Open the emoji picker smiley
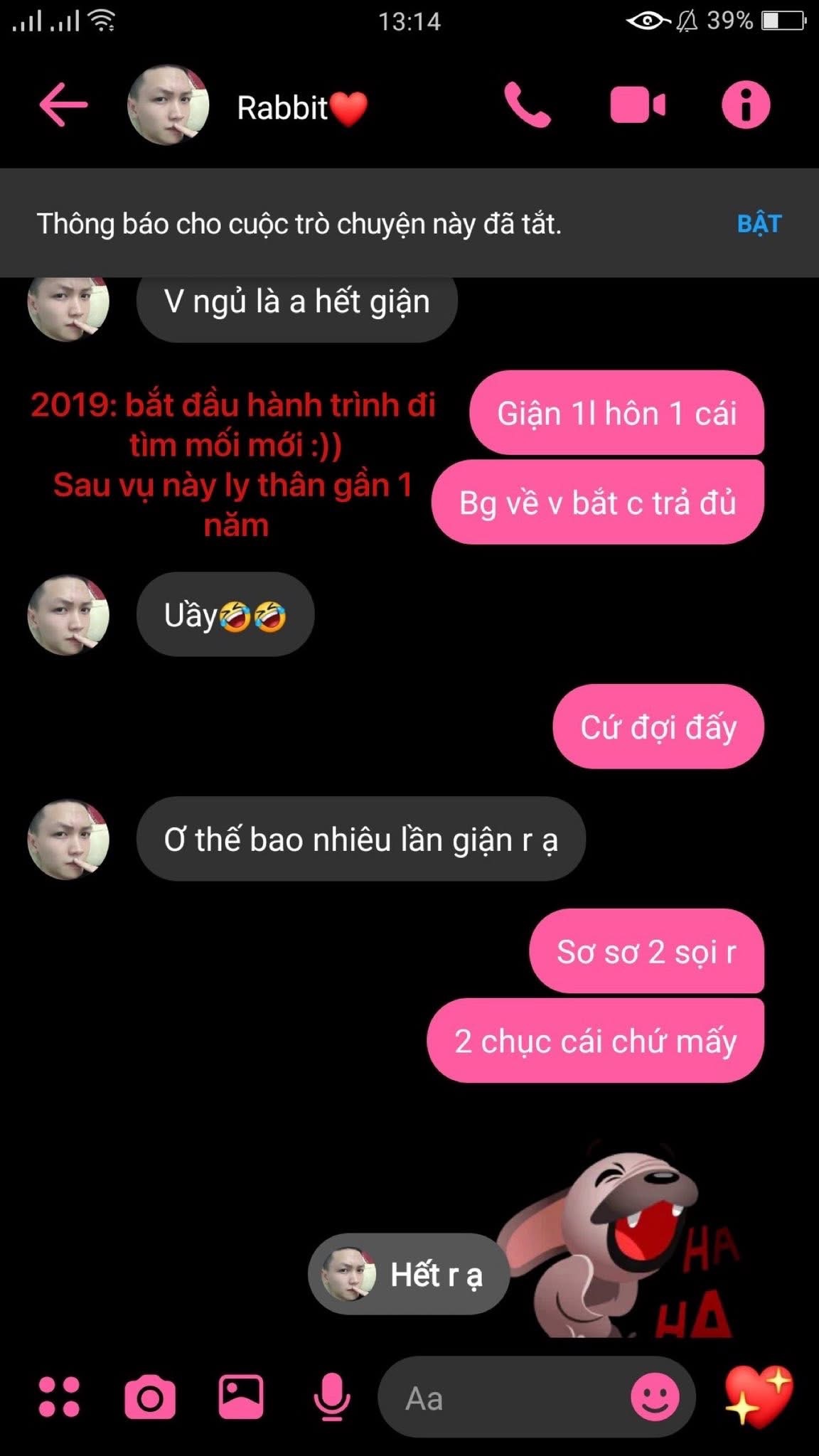 [655, 1397]
